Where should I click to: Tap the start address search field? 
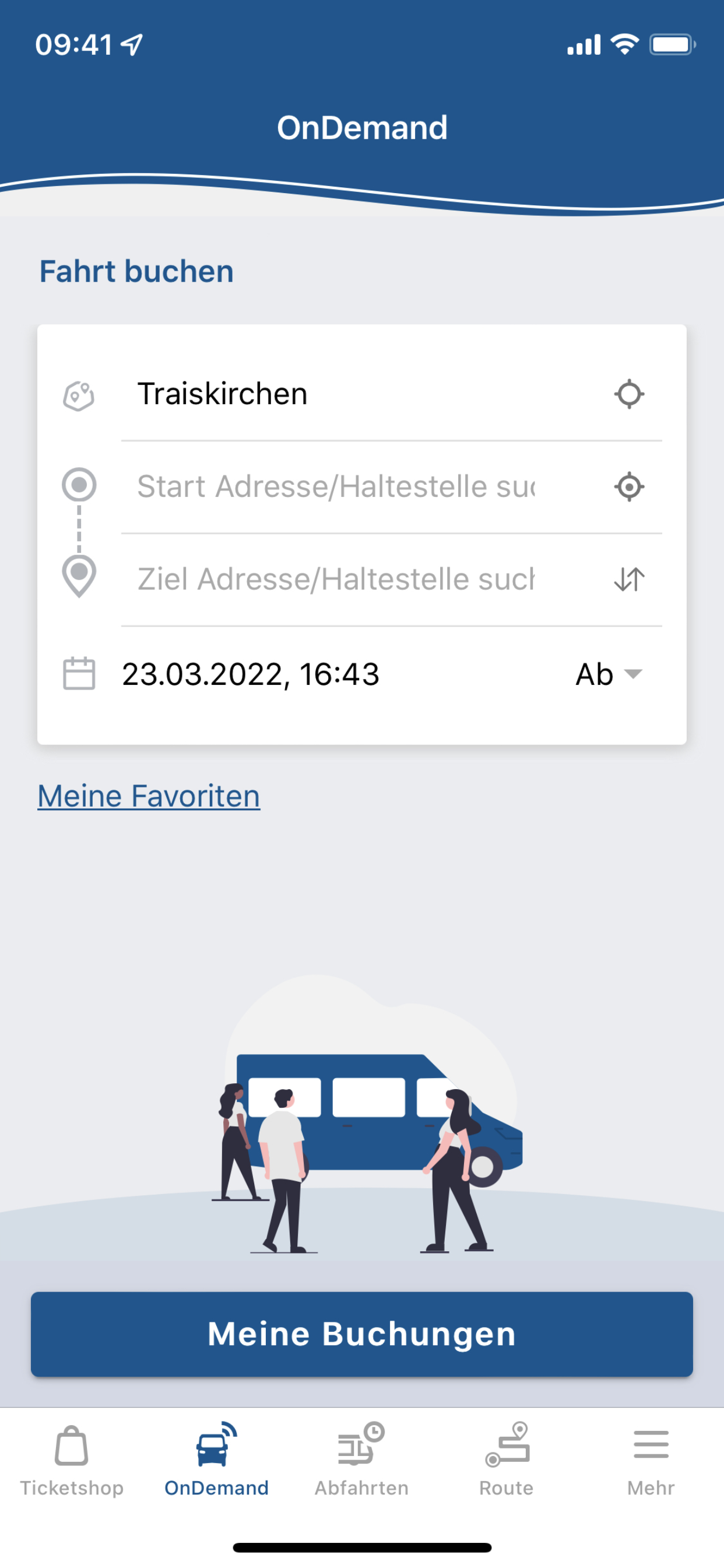pyautogui.click(x=335, y=487)
